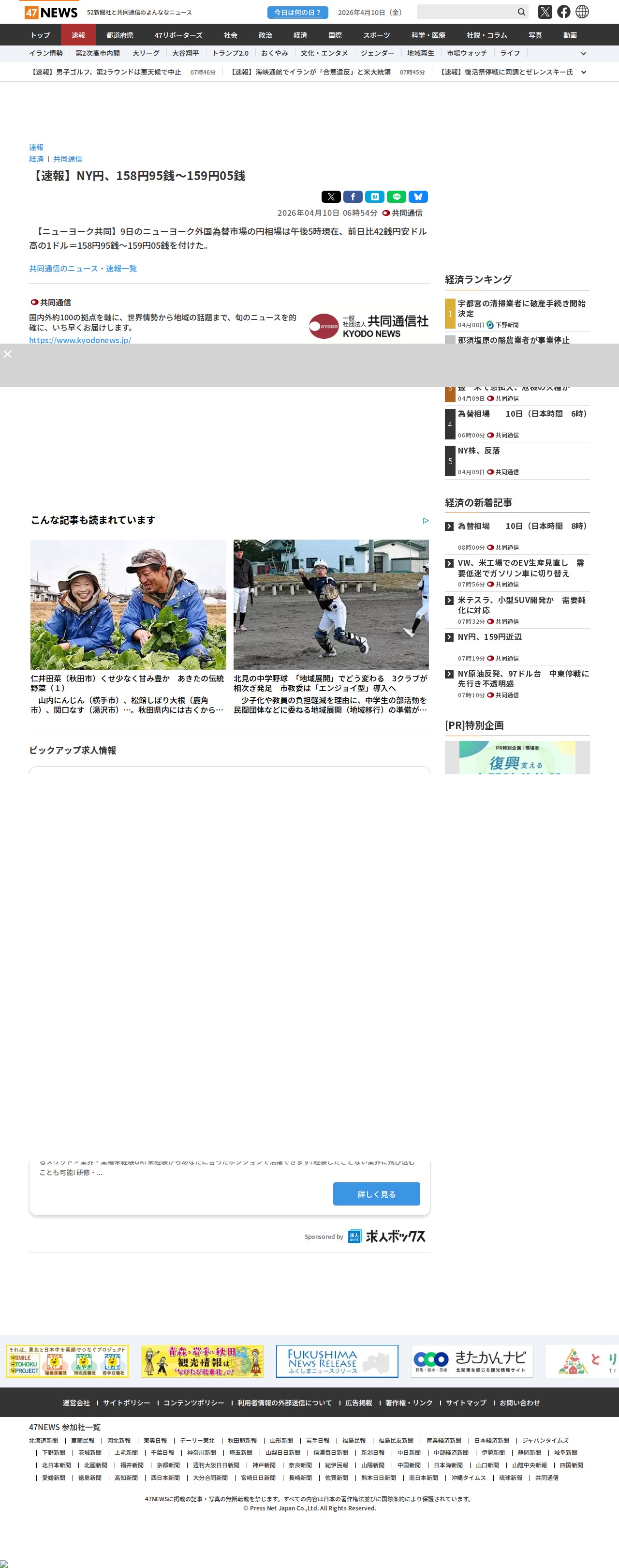Open the イラン情勢 topic link

click(46, 54)
